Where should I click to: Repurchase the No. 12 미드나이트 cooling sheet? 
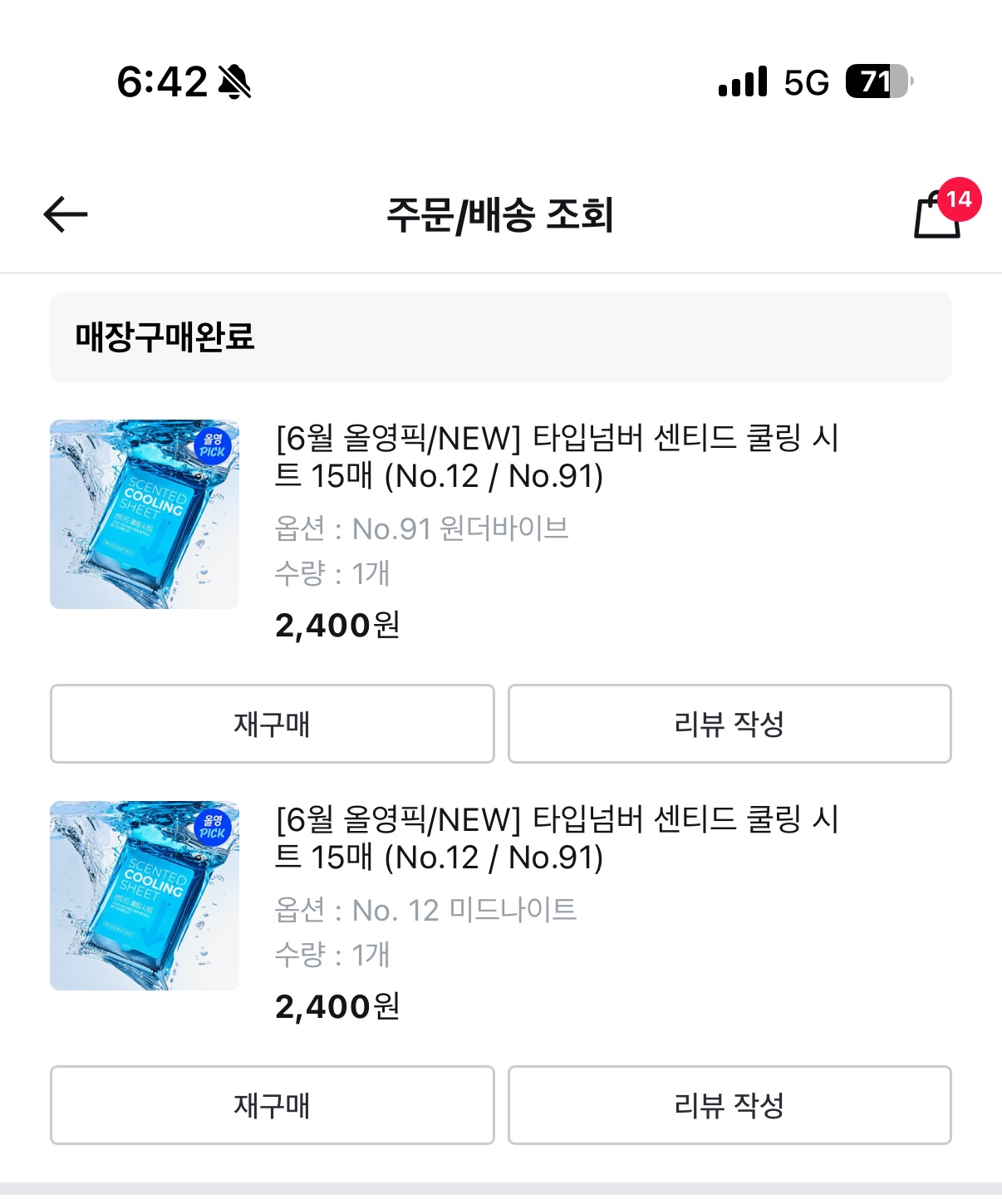pyautogui.click(x=272, y=1105)
